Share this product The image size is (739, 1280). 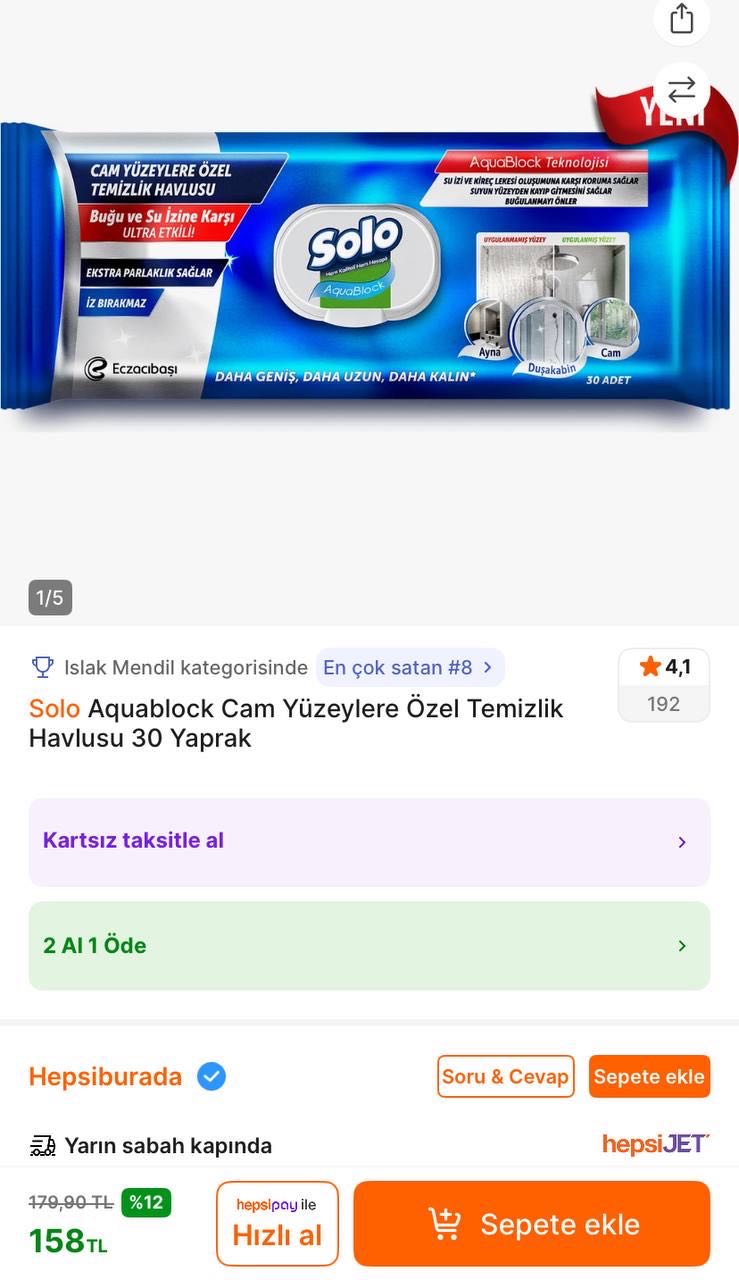681,18
